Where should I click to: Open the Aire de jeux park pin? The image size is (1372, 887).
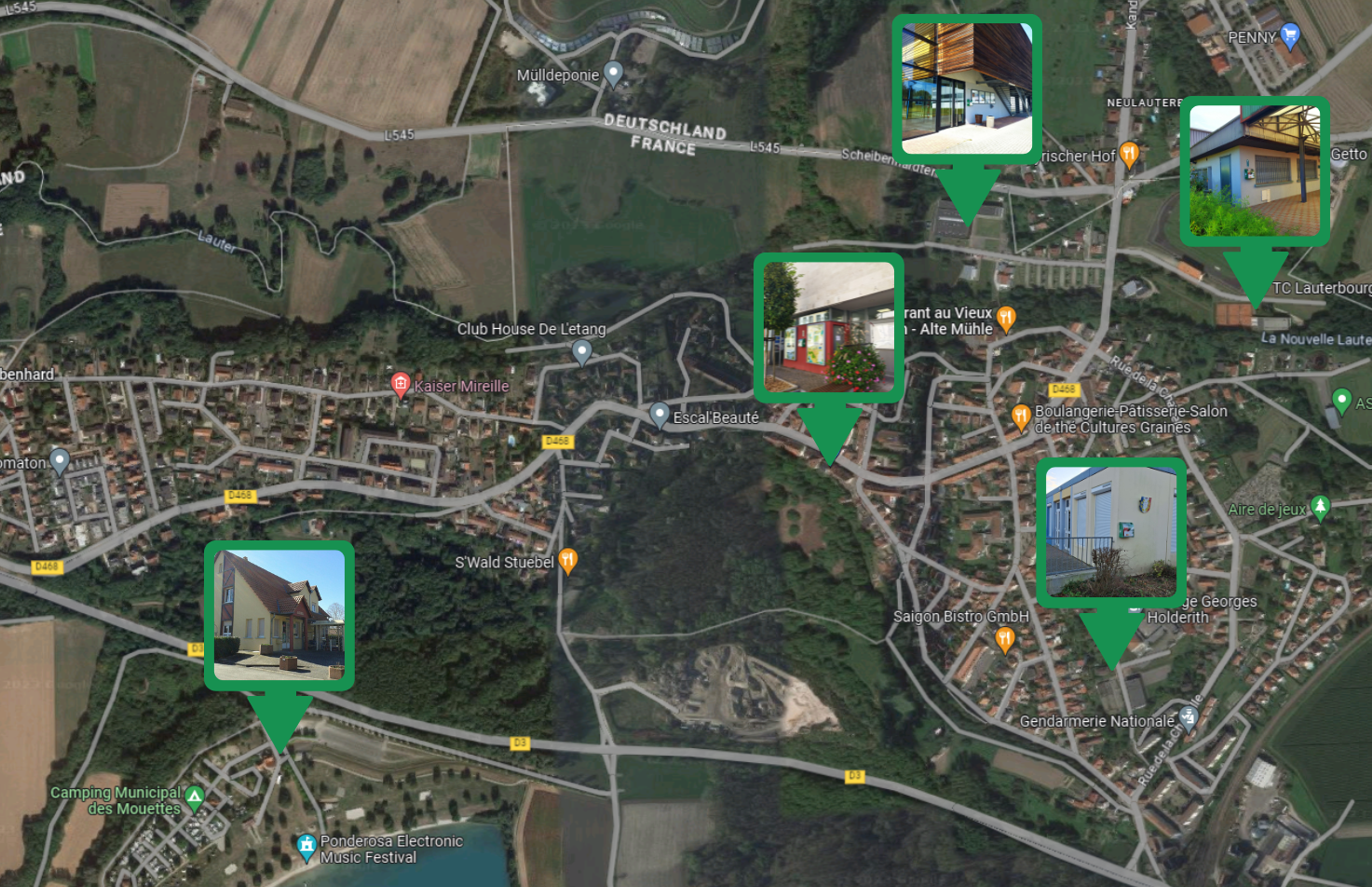[x=1320, y=507]
